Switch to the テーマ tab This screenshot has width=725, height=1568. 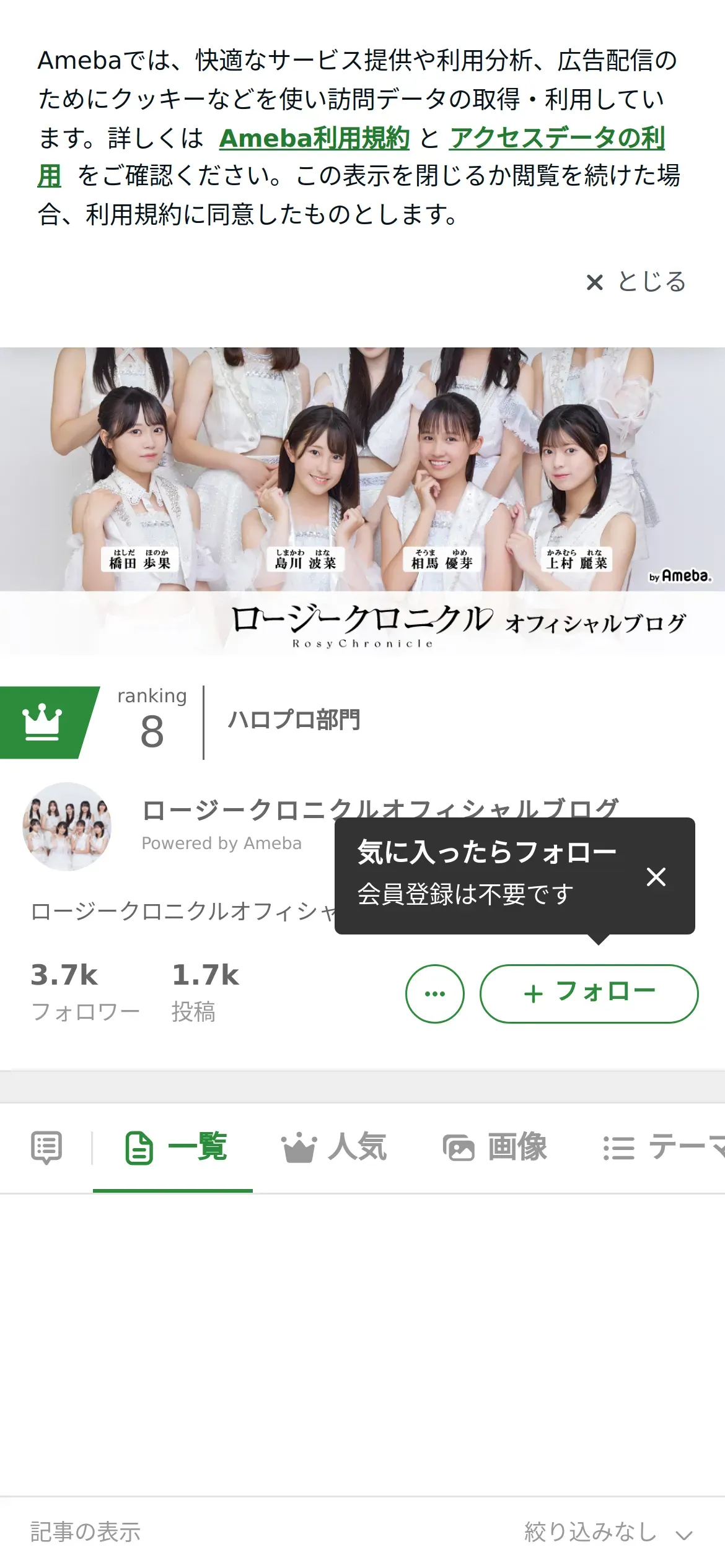[x=664, y=1147]
